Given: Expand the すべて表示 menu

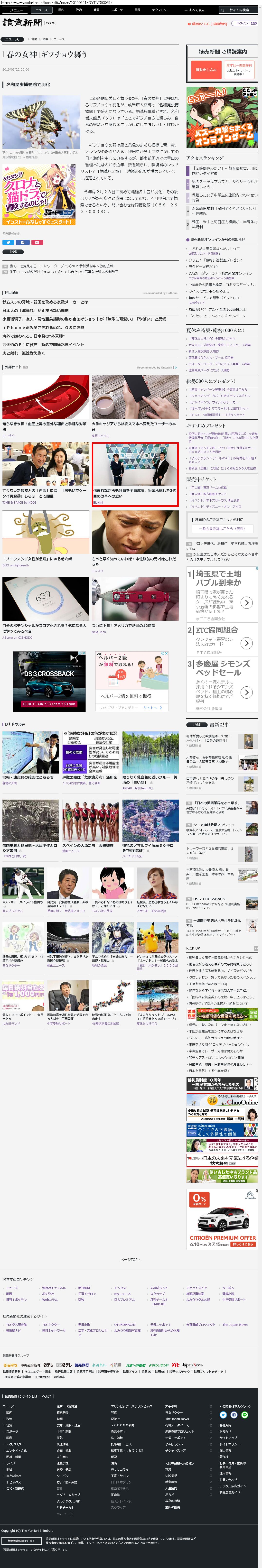Looking at the screenshot, I should click(x=197, y=10).
